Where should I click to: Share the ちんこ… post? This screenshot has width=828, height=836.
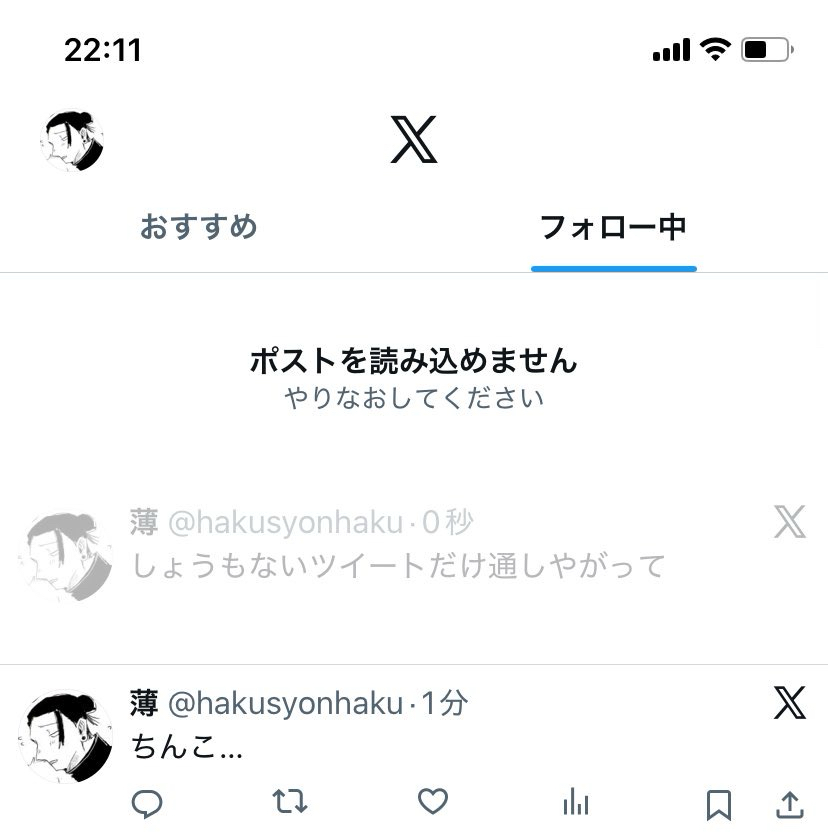tap(789, 803)
